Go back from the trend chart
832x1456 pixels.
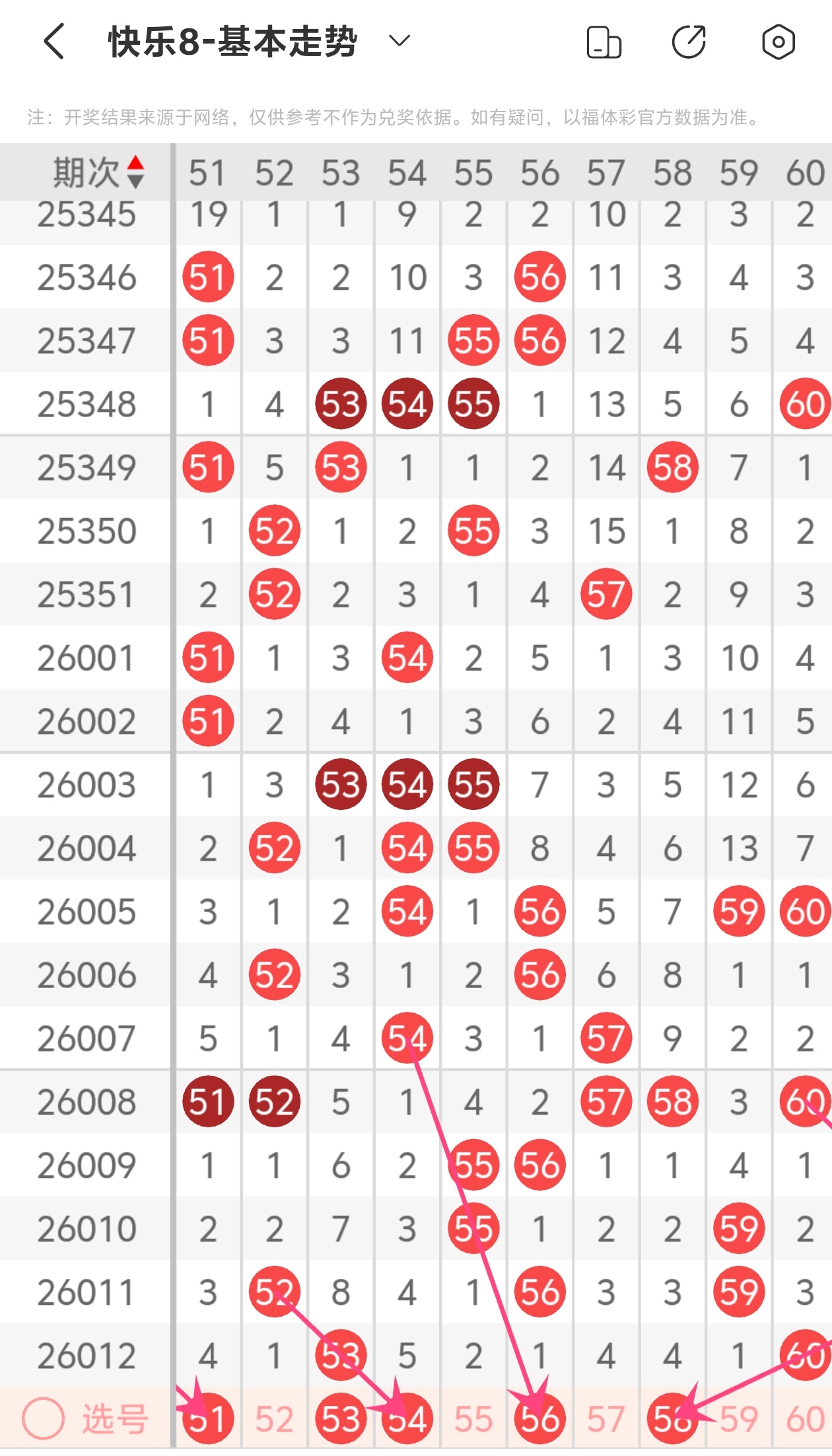click(x=54, y=42)
